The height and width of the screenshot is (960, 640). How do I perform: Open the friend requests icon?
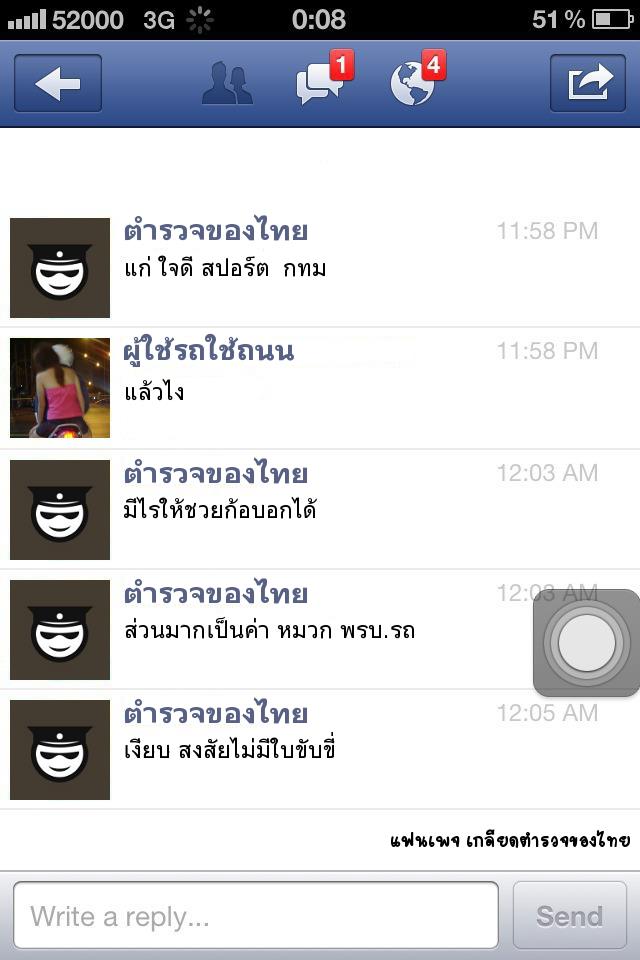(227, 84)
